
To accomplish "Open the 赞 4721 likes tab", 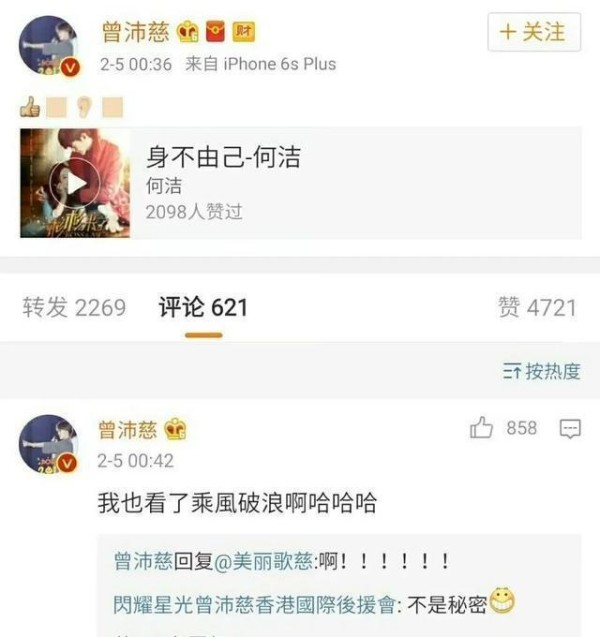I will point(537,307).
